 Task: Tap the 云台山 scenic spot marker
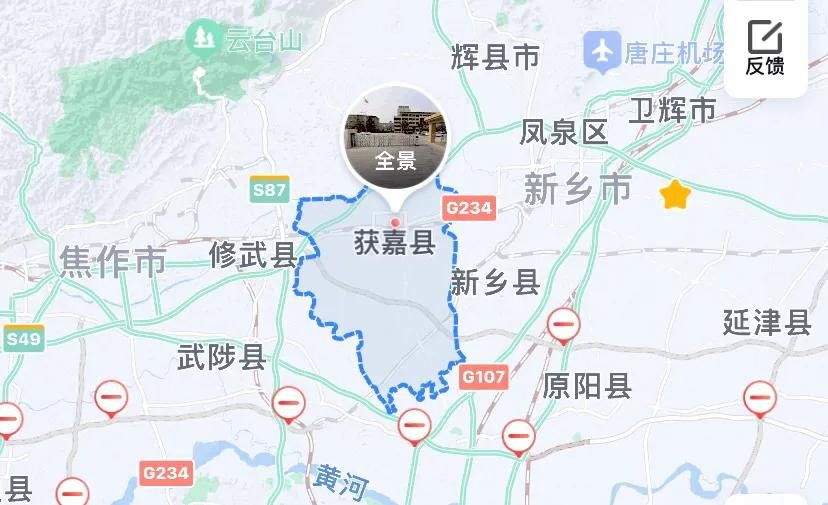coord(203,40)
